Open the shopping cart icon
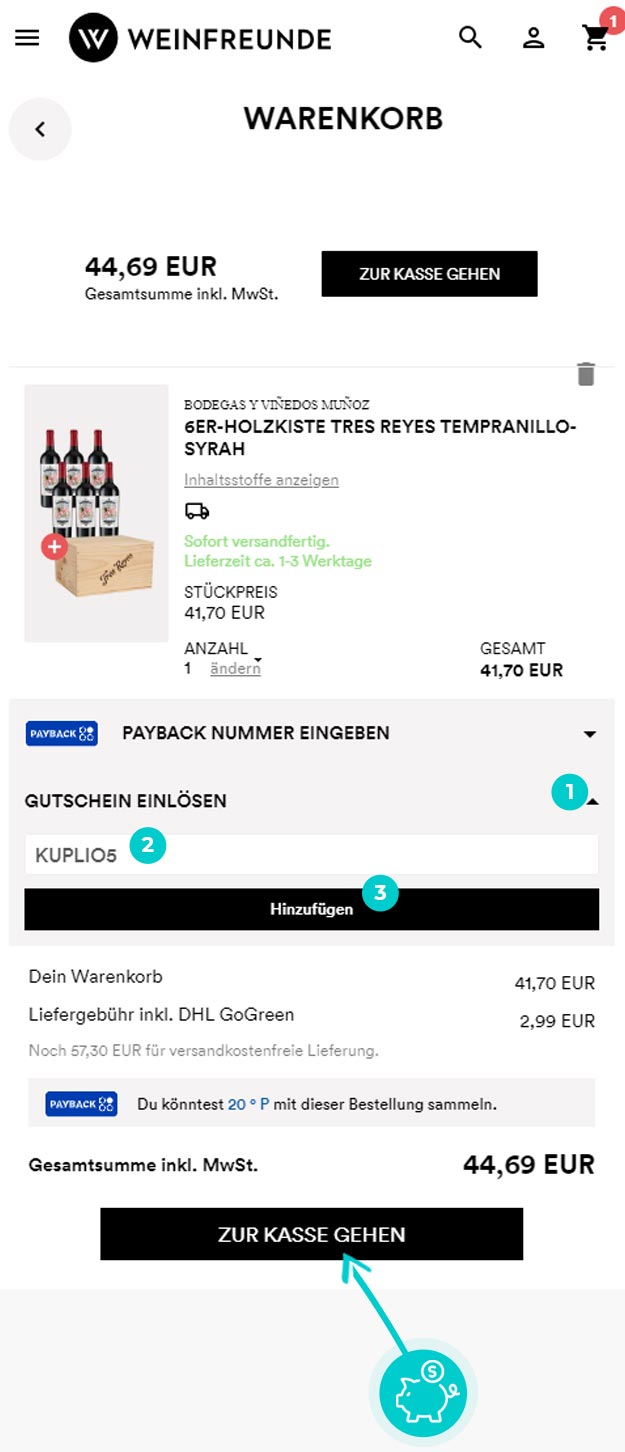625x1452 pixels. [597, 38]
